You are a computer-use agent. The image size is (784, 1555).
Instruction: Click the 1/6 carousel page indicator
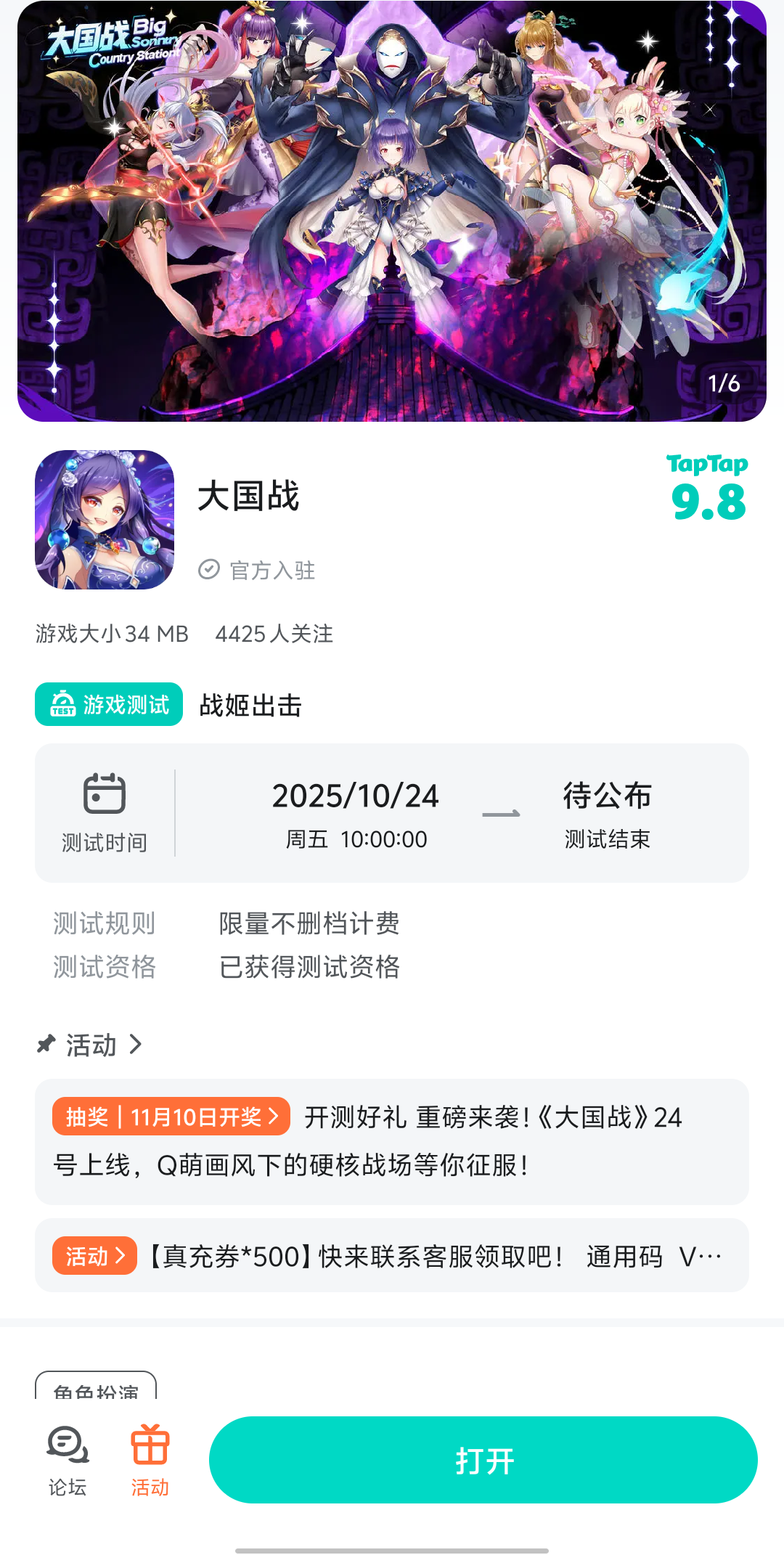point(723,384)
